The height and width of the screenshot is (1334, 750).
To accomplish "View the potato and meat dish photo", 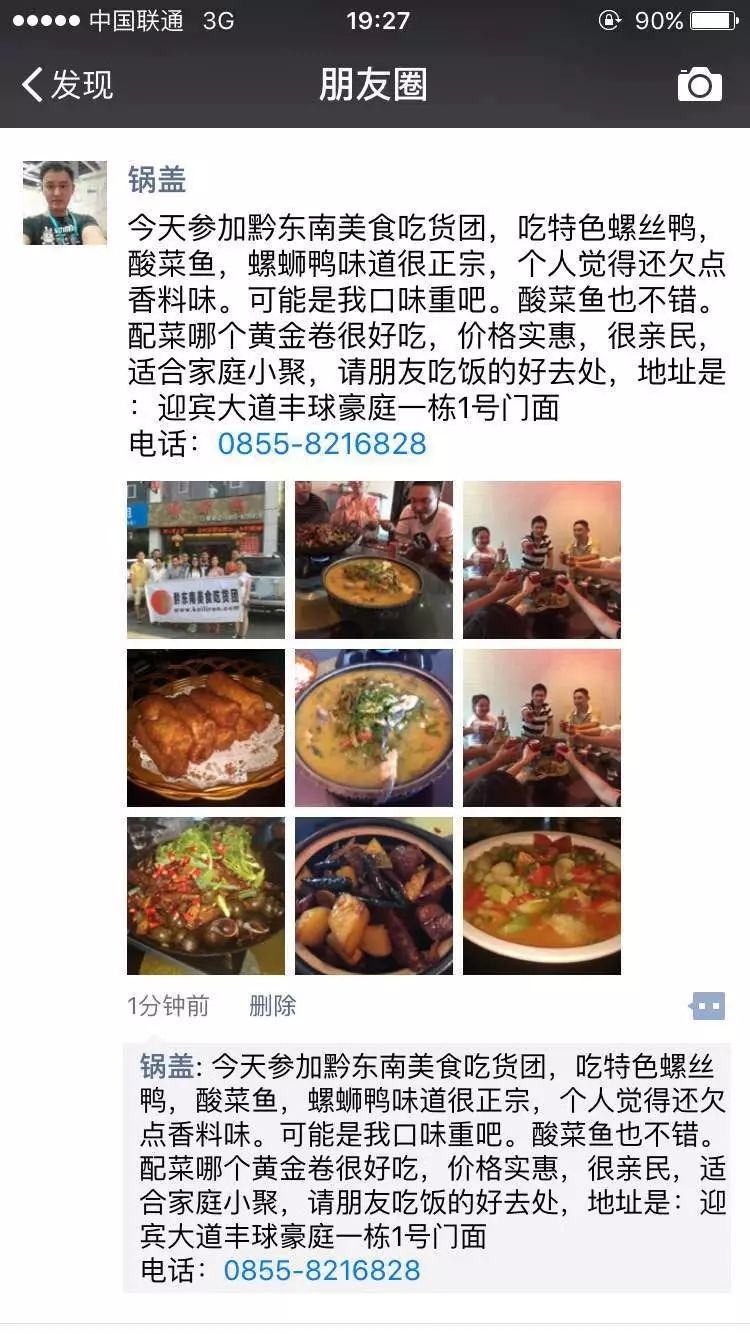I will click(x=373, y=895).
